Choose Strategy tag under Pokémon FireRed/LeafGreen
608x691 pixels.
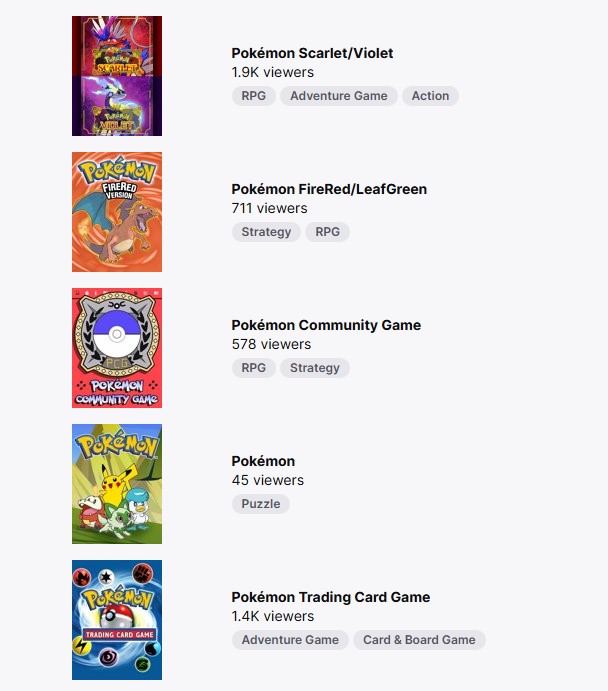[266, 232]
